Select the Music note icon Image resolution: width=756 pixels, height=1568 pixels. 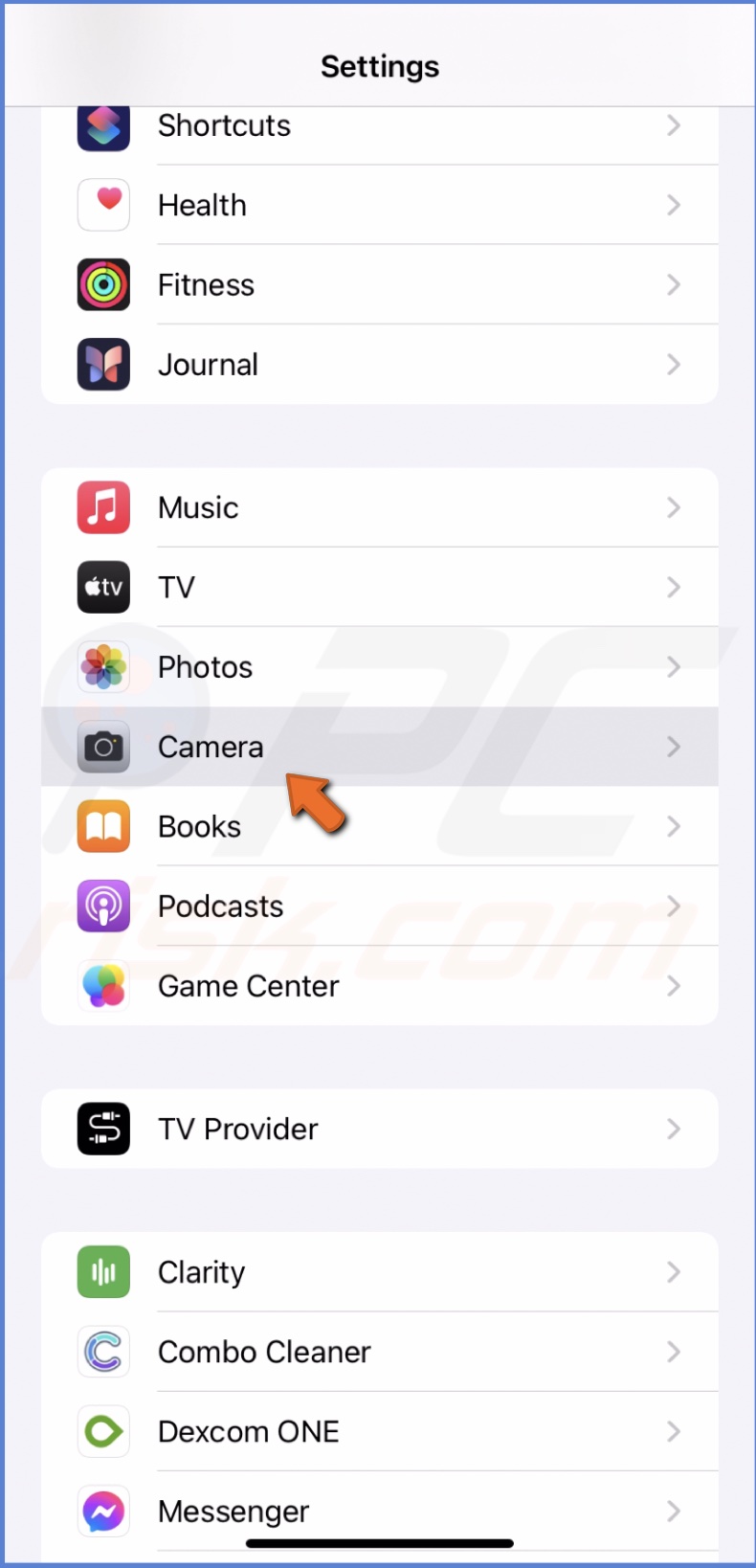[x=102, y=507]
